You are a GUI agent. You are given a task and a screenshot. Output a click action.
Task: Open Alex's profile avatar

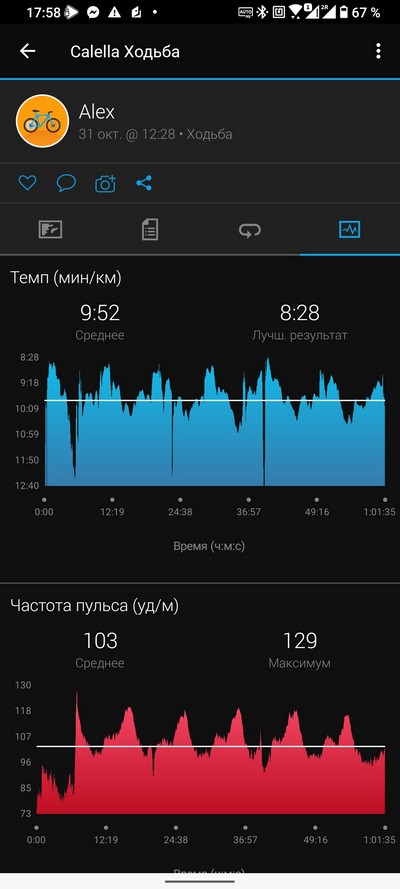pos(42,122)
